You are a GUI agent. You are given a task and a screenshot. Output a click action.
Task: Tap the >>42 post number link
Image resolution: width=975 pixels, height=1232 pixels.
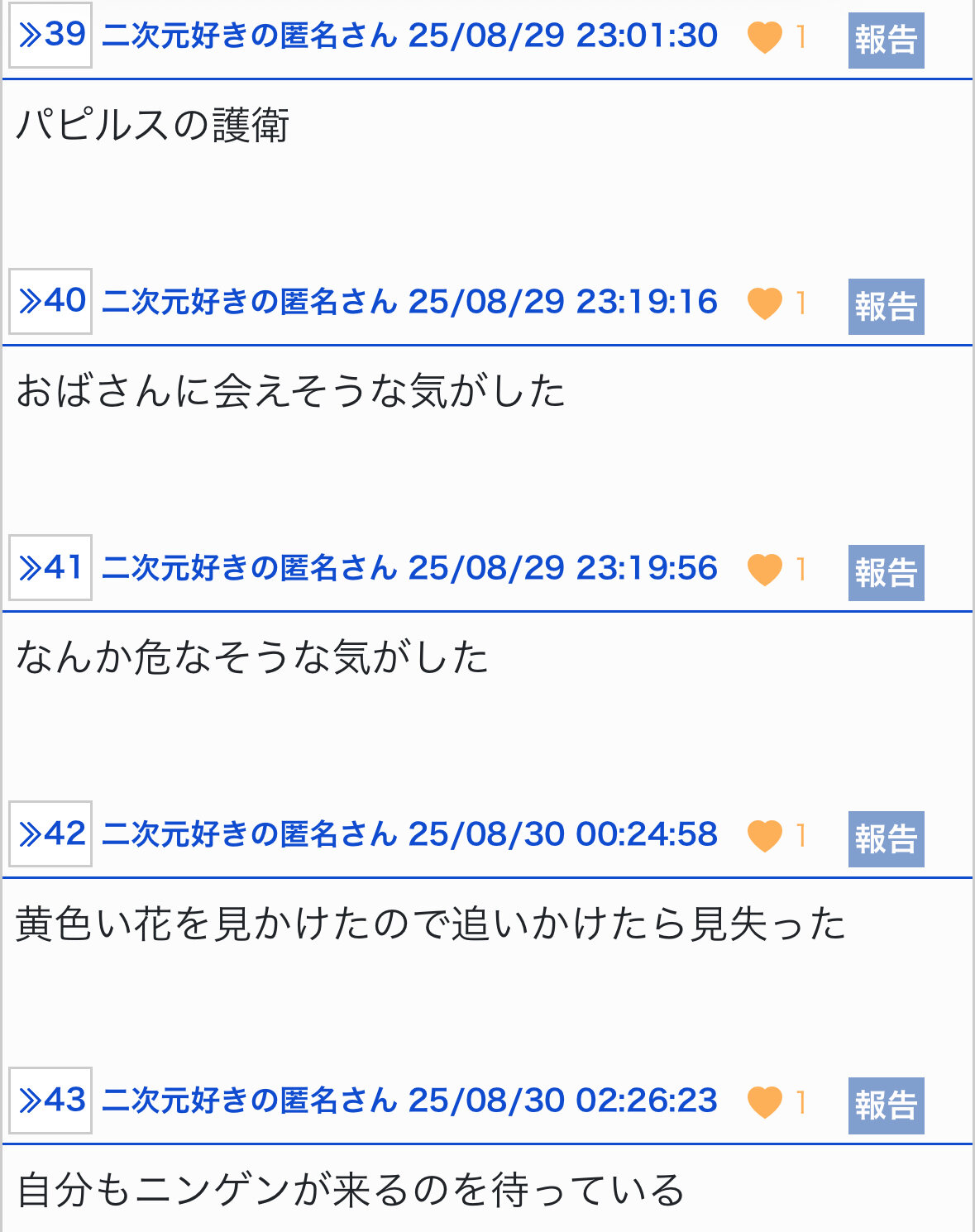point(50,834)
